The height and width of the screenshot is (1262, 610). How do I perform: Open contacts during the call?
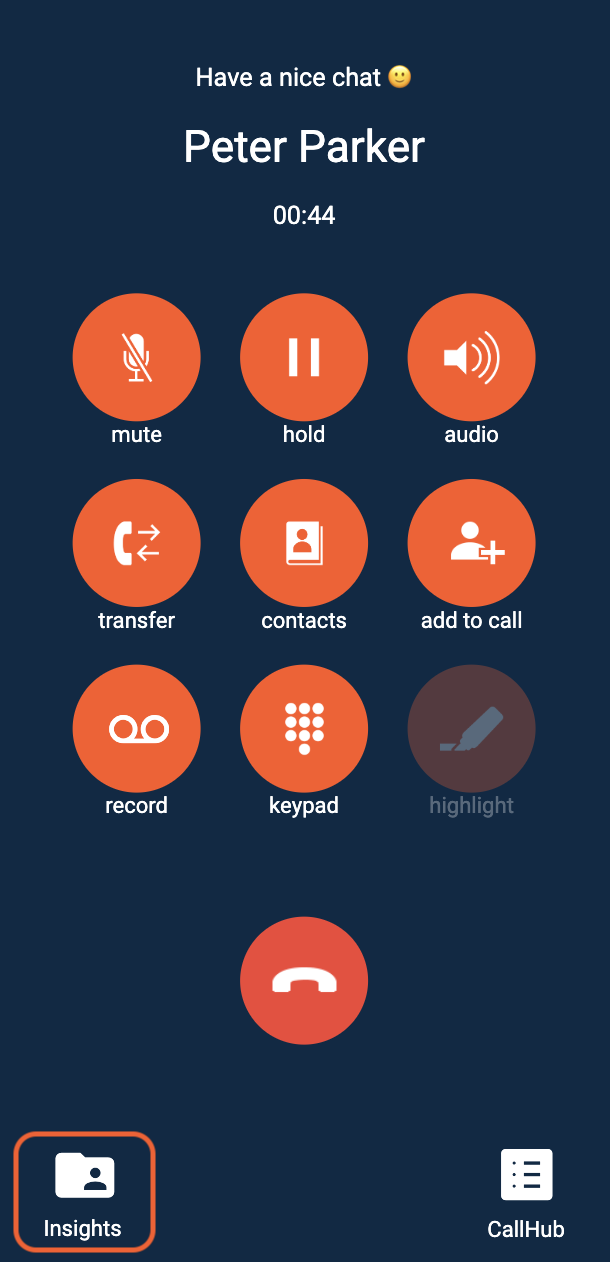[304, 543]
